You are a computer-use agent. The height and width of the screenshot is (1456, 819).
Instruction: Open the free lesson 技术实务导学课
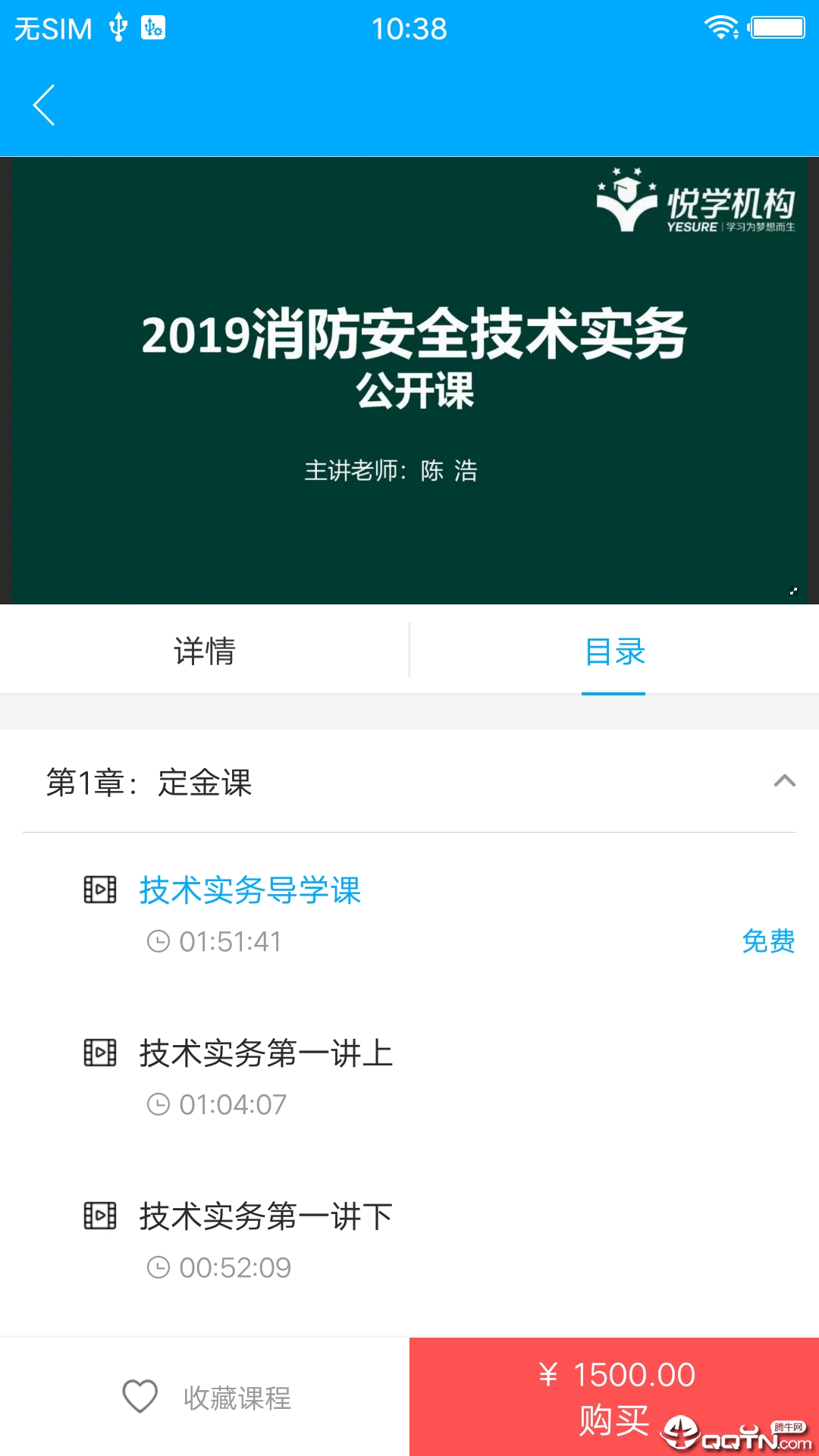click(x=249, y=890)
